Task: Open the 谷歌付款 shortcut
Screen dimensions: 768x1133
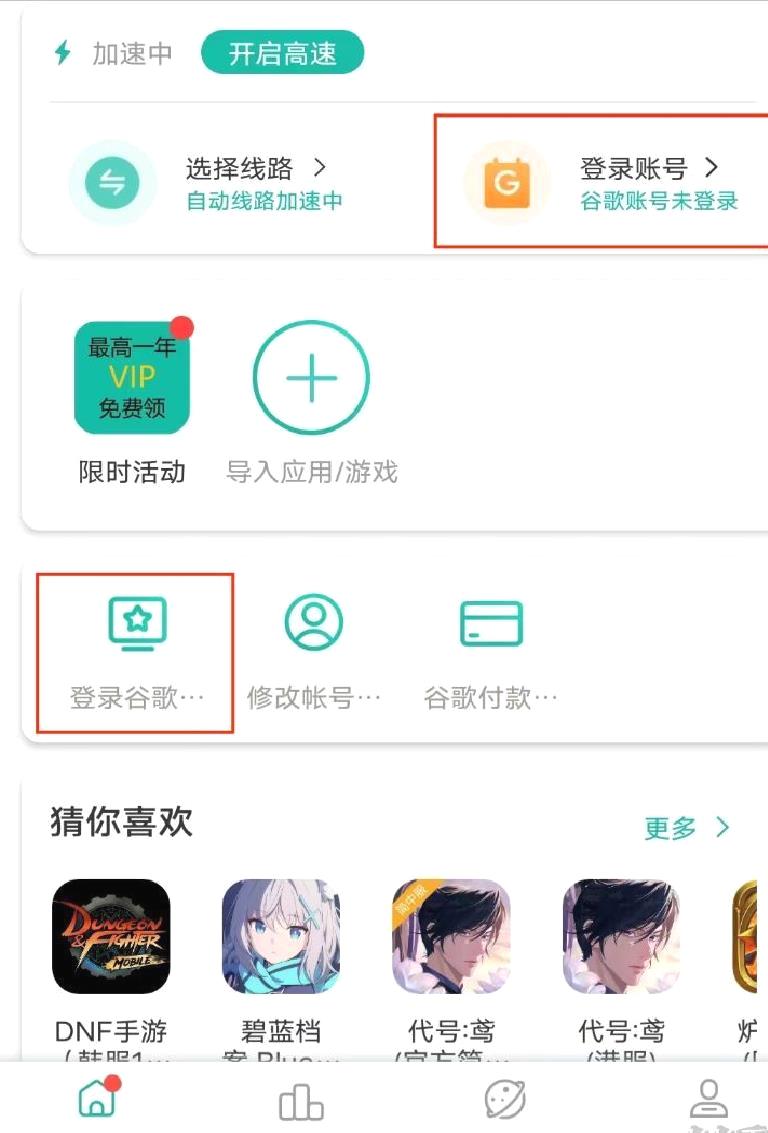Action: click(x=490, y=651)
